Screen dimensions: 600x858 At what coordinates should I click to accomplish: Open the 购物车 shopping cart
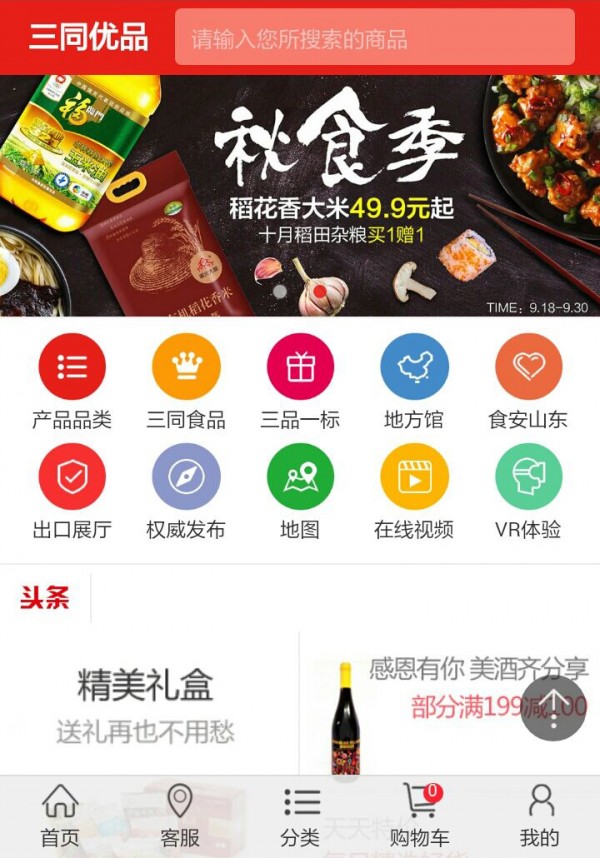click(x=420, y=816)
